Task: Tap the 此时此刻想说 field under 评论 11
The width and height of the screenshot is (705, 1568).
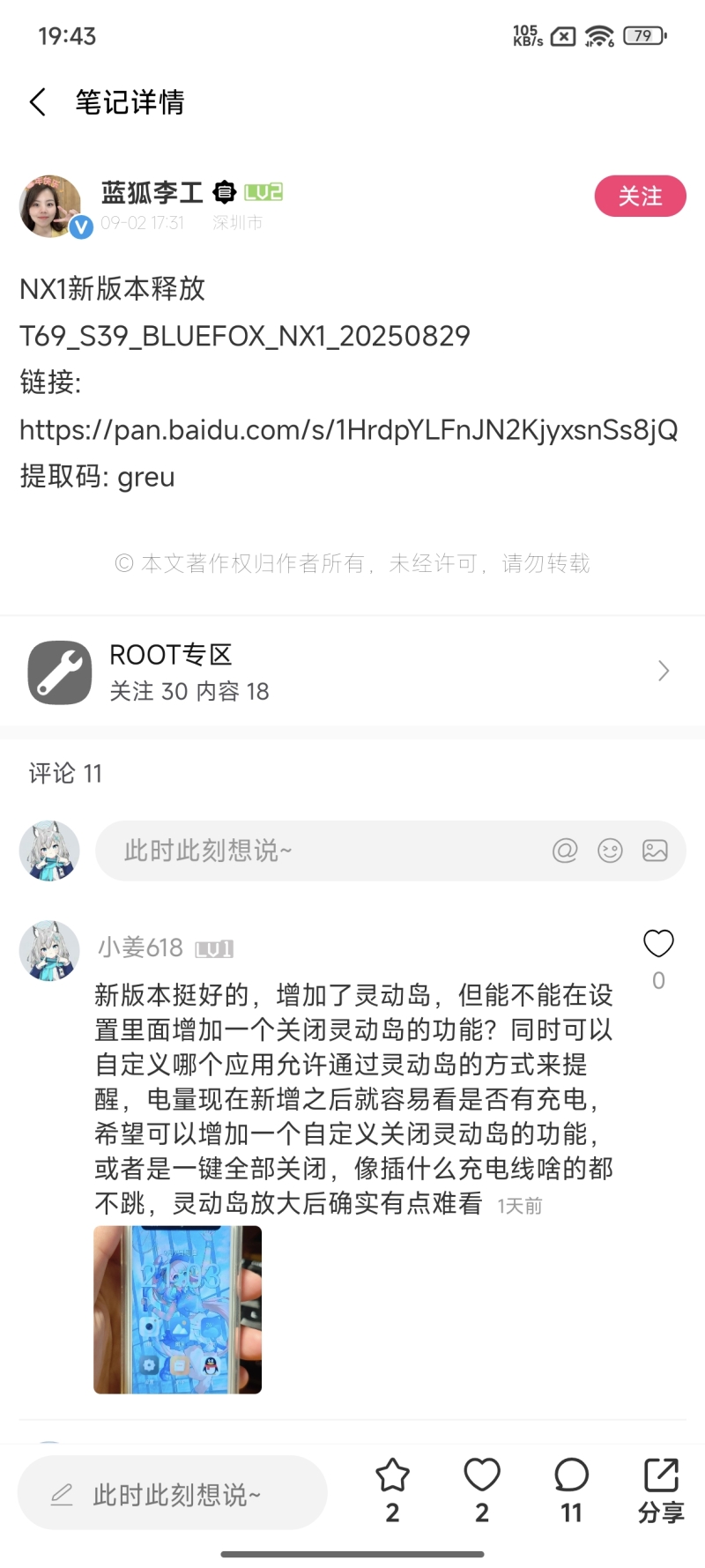Action: (x=326, y=851)
